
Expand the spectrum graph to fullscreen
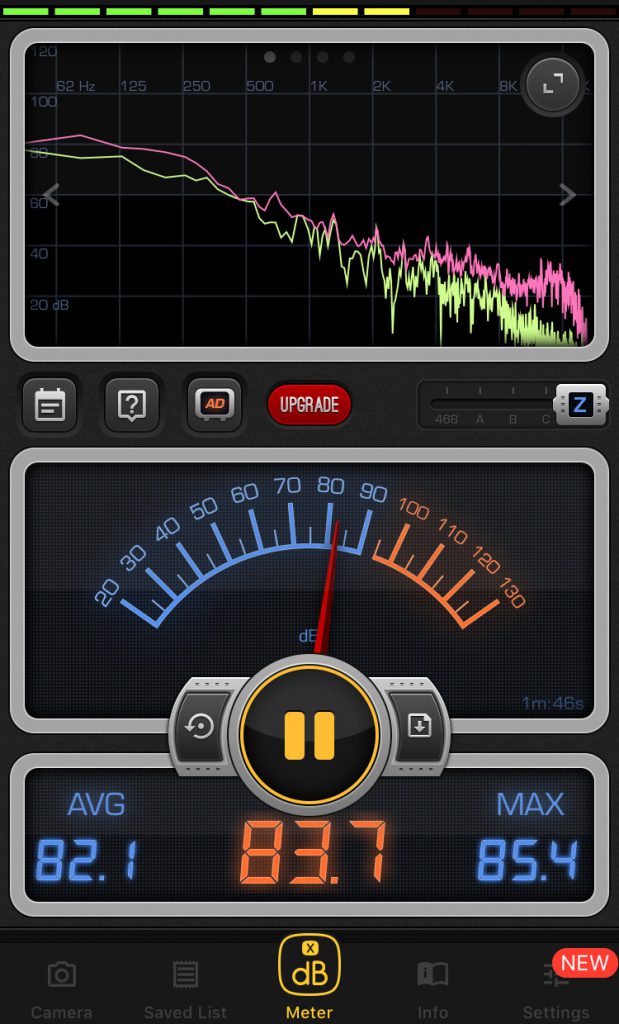click(552, 84)
